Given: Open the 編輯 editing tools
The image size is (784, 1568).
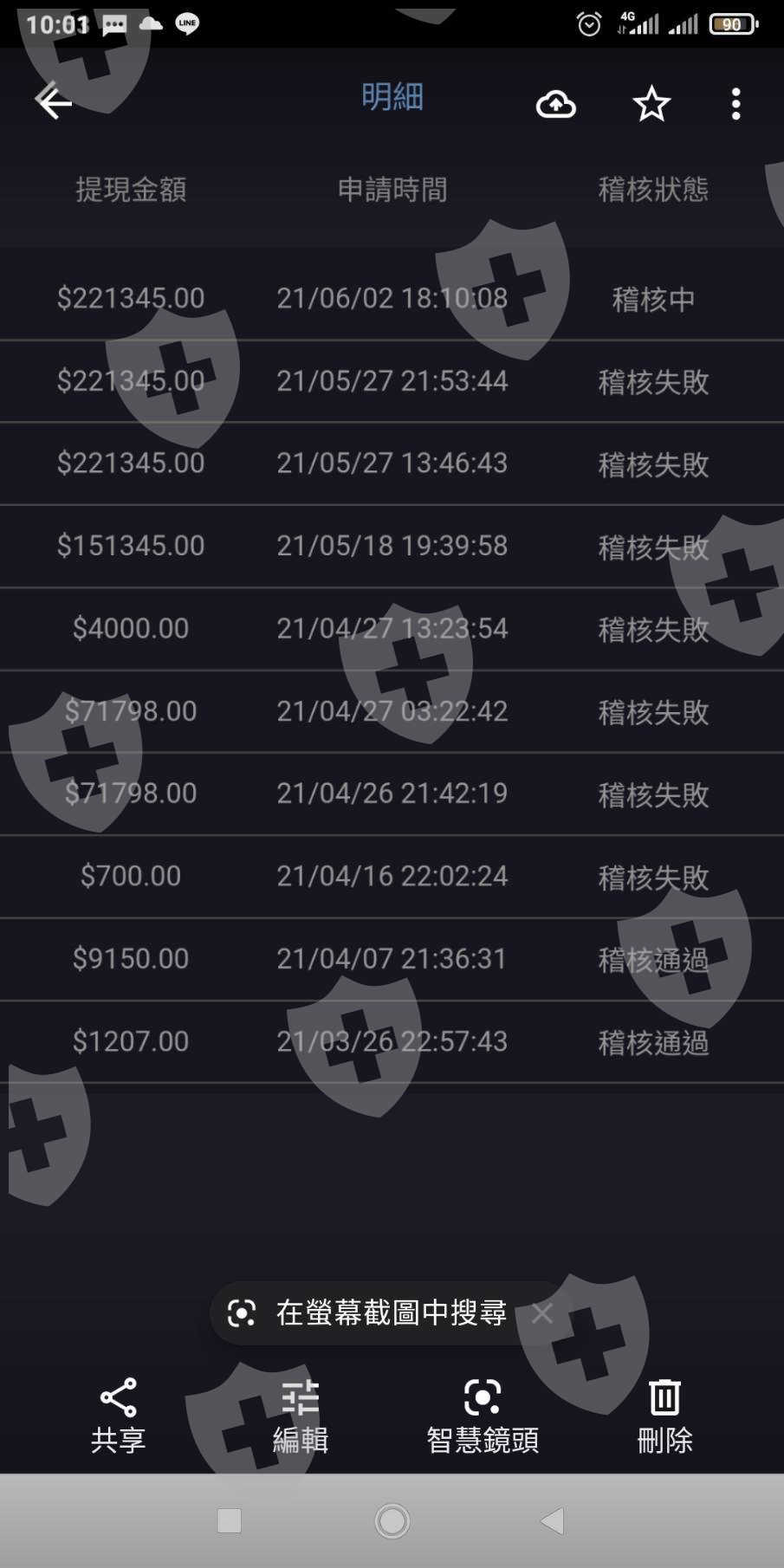Looking at the screenshot, I should coord(301,1415).
